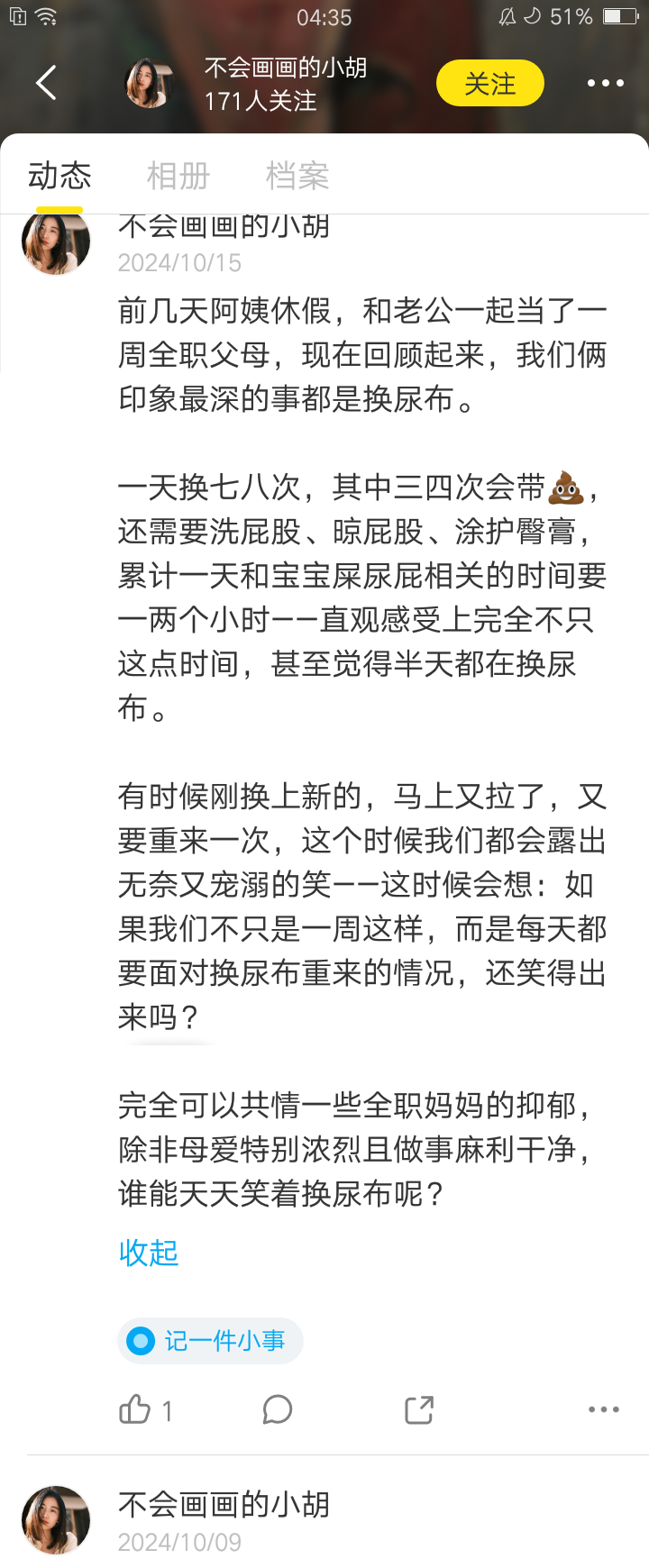Switch to the 相册 tab
The image size is (649, 1568).
tap(178, 176)
